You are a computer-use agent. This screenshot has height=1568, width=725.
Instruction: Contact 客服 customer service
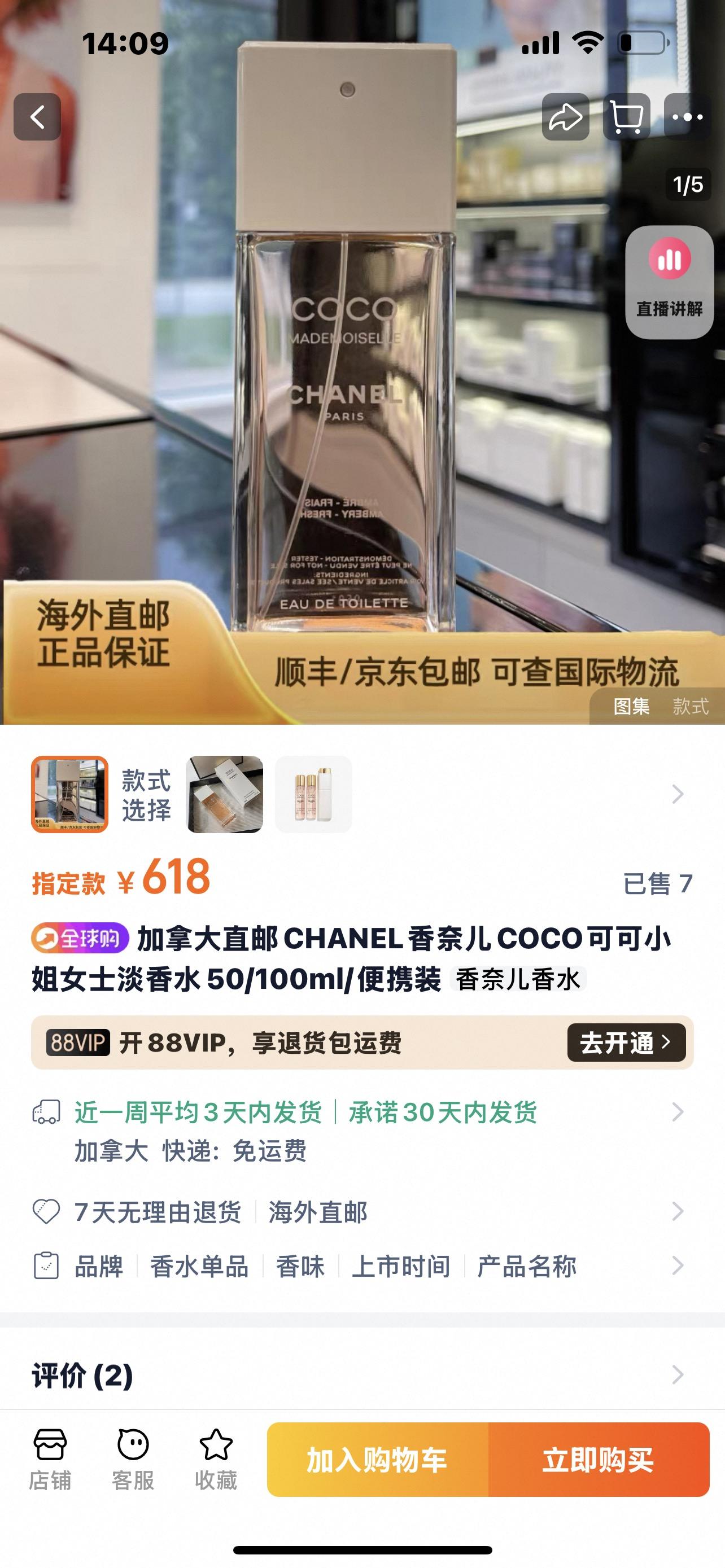click(133, 1459)
